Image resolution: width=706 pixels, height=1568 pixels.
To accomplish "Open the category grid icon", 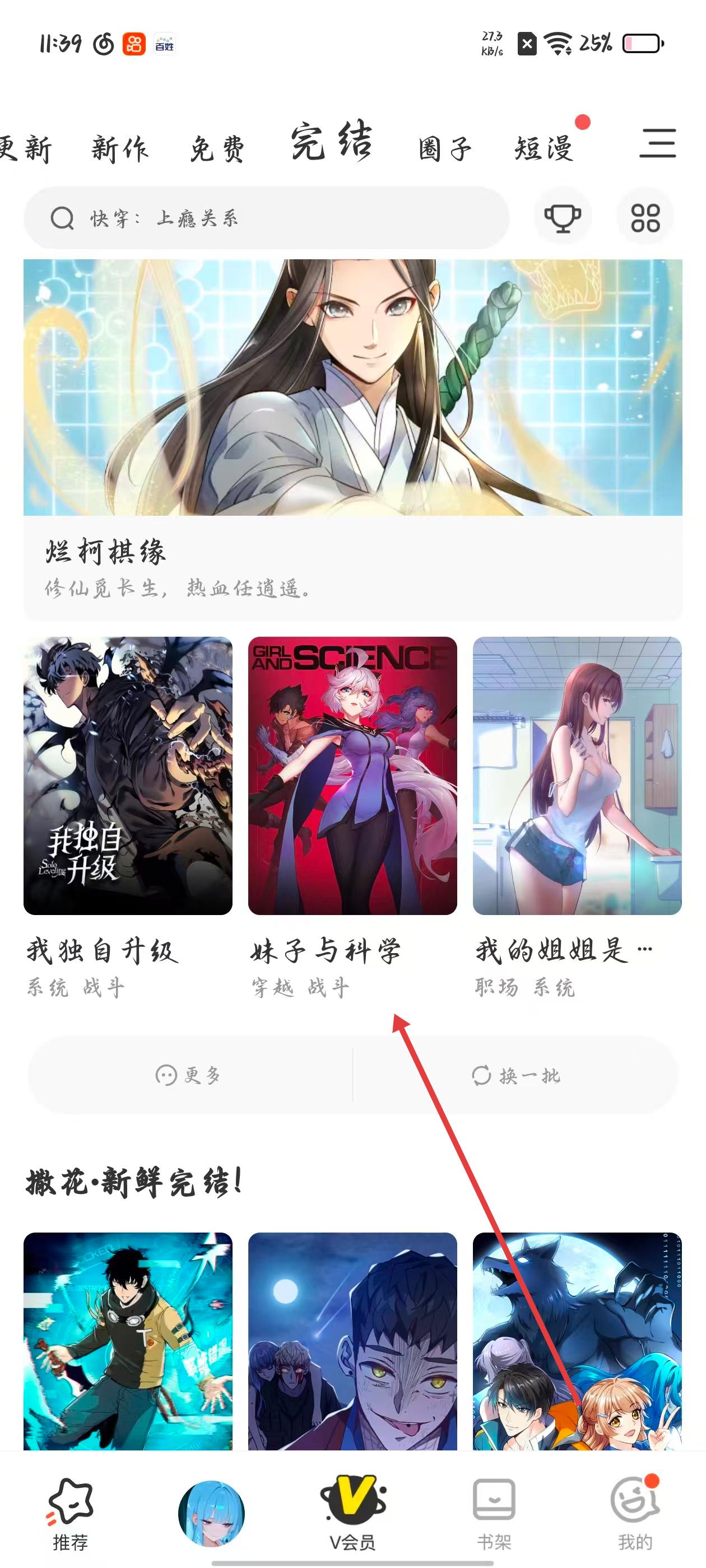I will pyautogui.click(x=645, y=217).
